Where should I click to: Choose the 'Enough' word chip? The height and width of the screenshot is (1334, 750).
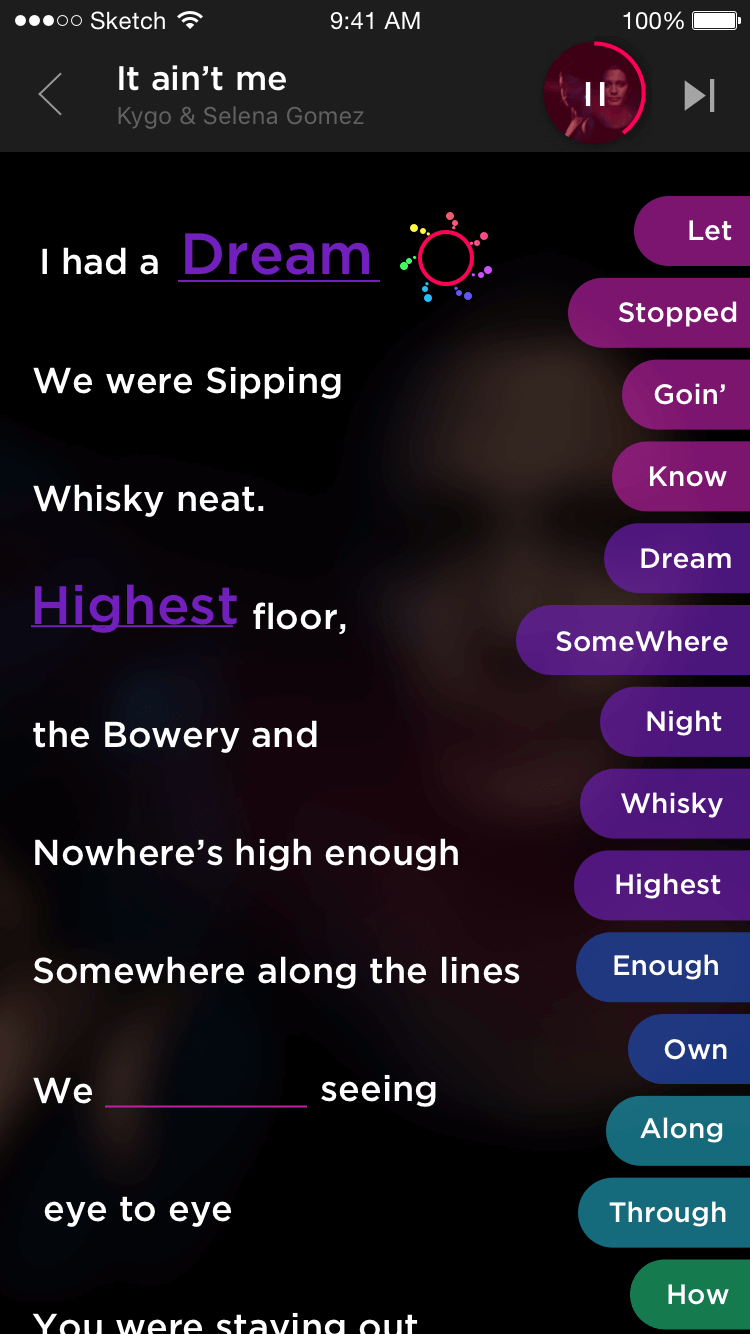coord(666,967)
